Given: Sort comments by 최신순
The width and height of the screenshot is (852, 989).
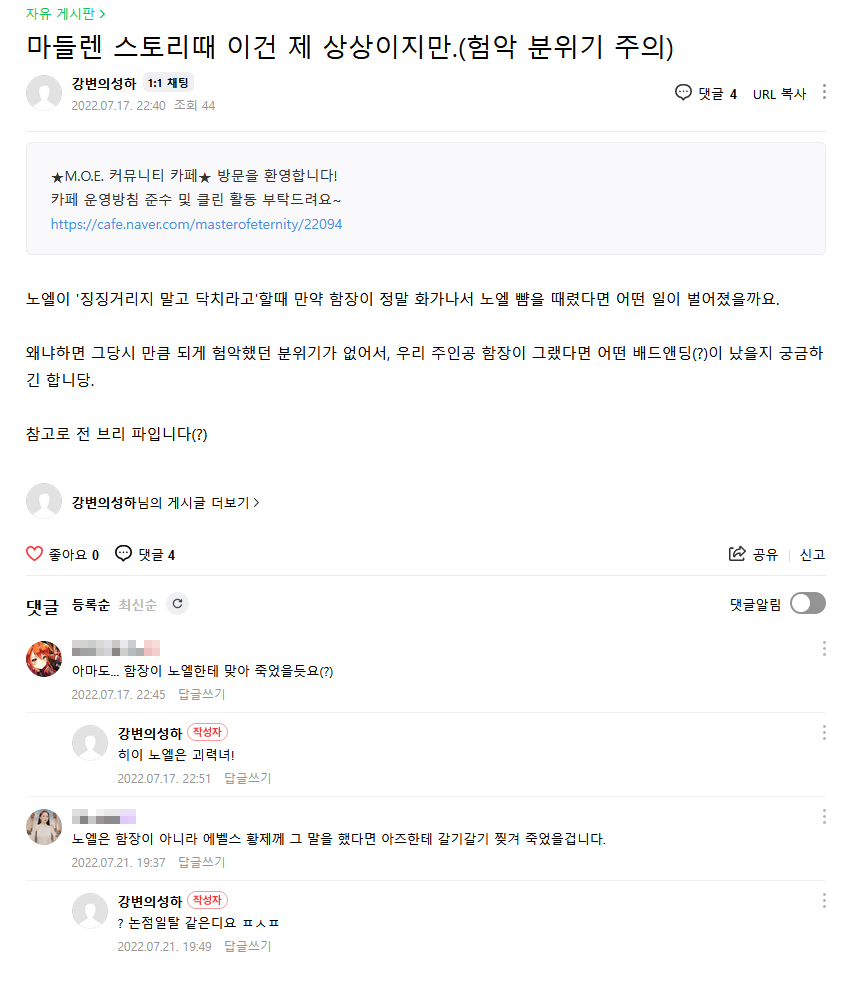Looking at the screenshot, I should point(137,604).
